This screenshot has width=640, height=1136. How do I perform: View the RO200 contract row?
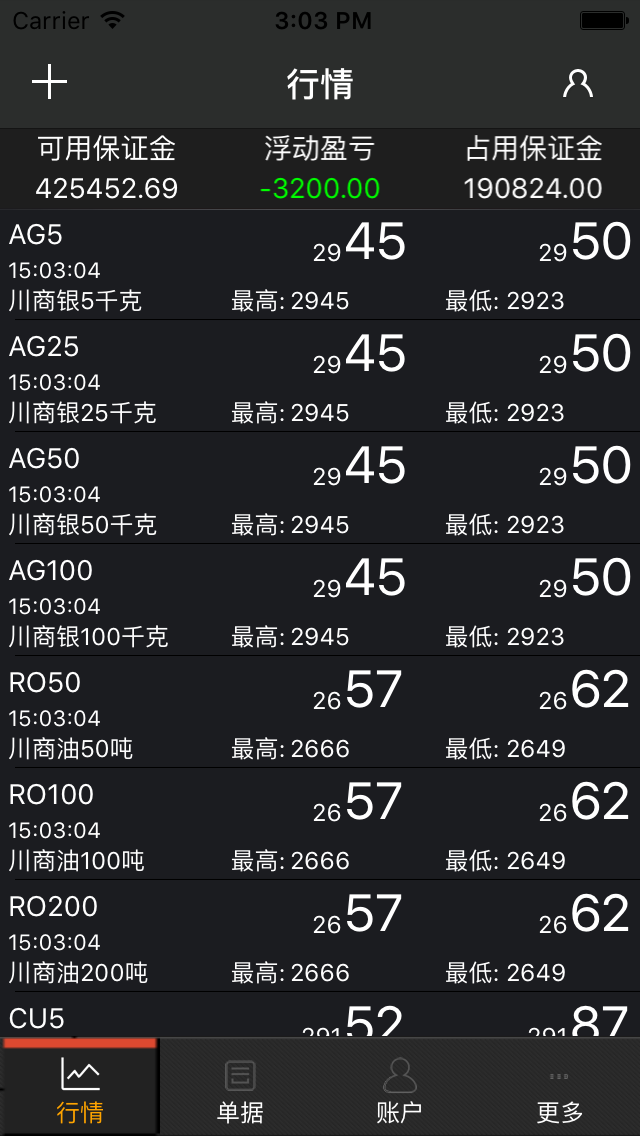pos(320,937)
